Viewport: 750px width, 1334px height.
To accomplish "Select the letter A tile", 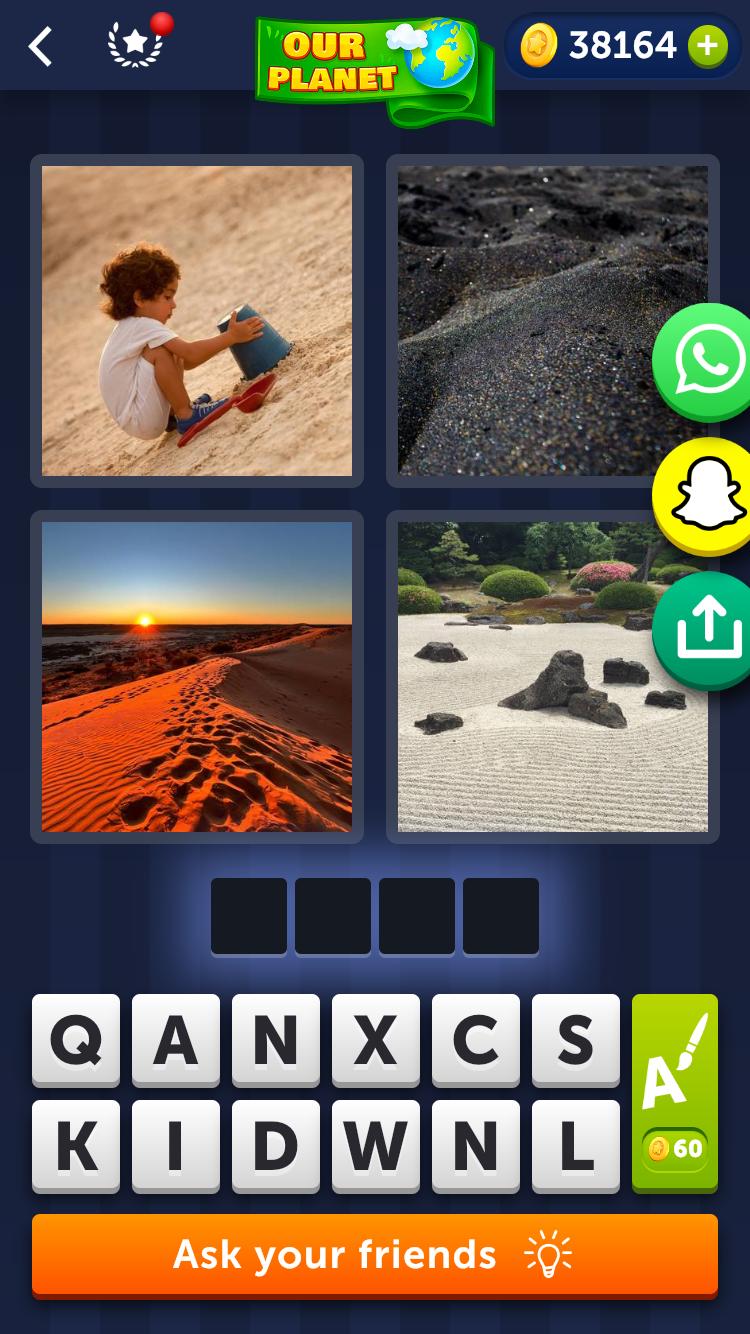I will 175,1040.
